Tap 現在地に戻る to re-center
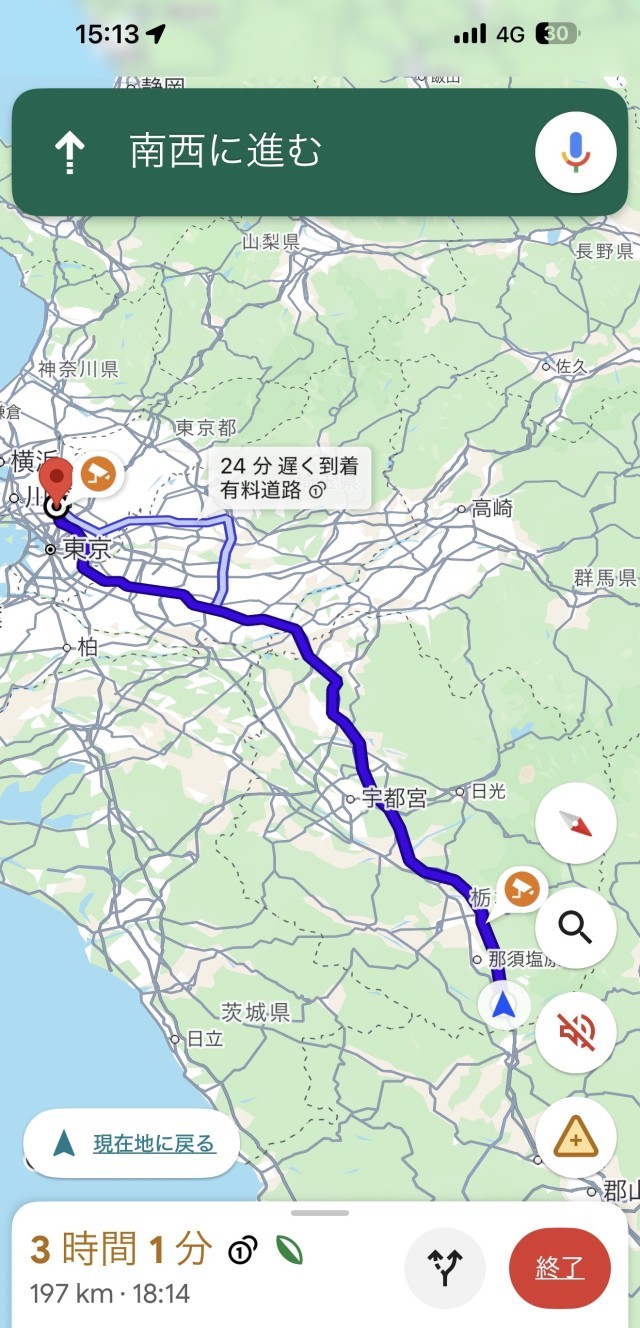This screenshot has width=640, height=1328. coord(132,1144)
